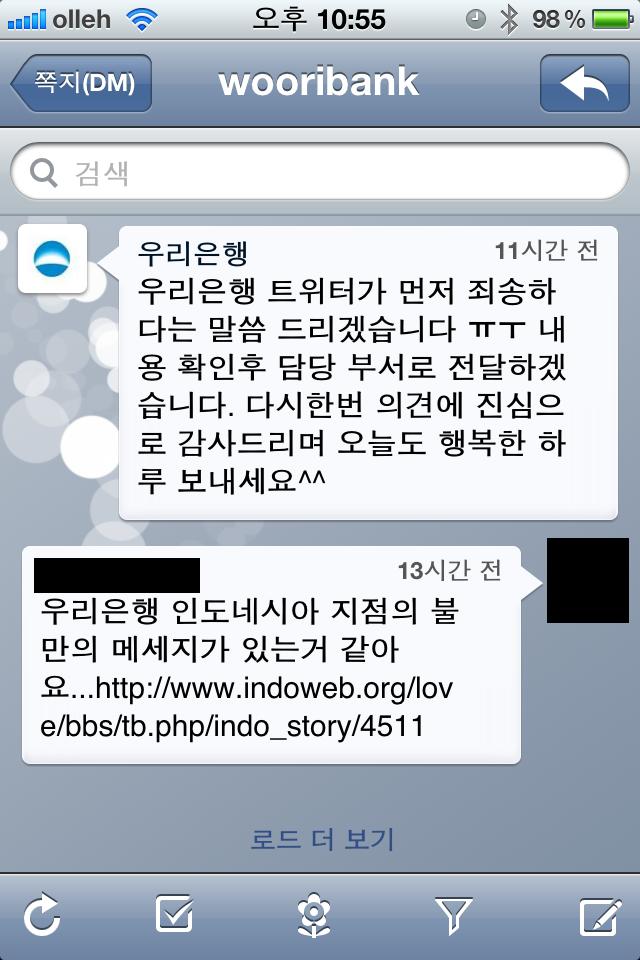Screen dimensions: 640x960
Task: Refresh the conversation
Action: pyautogui.click(x=43, y=914)
